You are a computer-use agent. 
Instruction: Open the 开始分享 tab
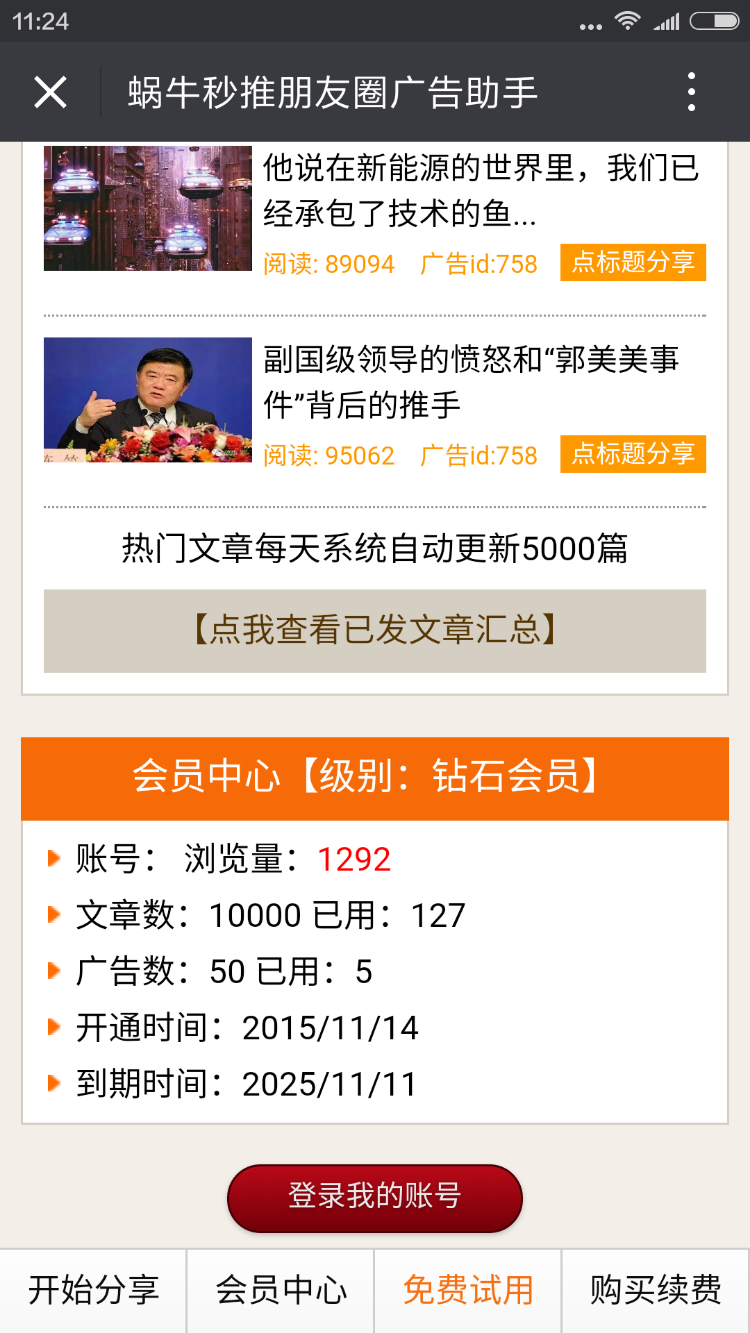click(93, 1291)
